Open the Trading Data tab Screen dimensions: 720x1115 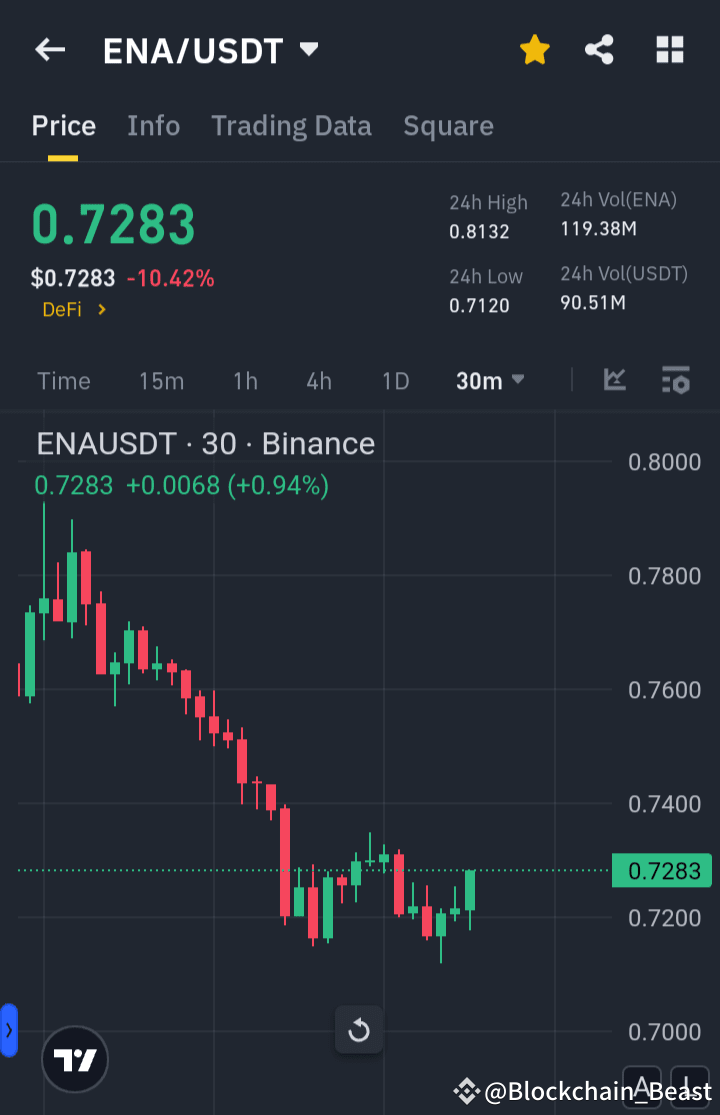(291, 126)
